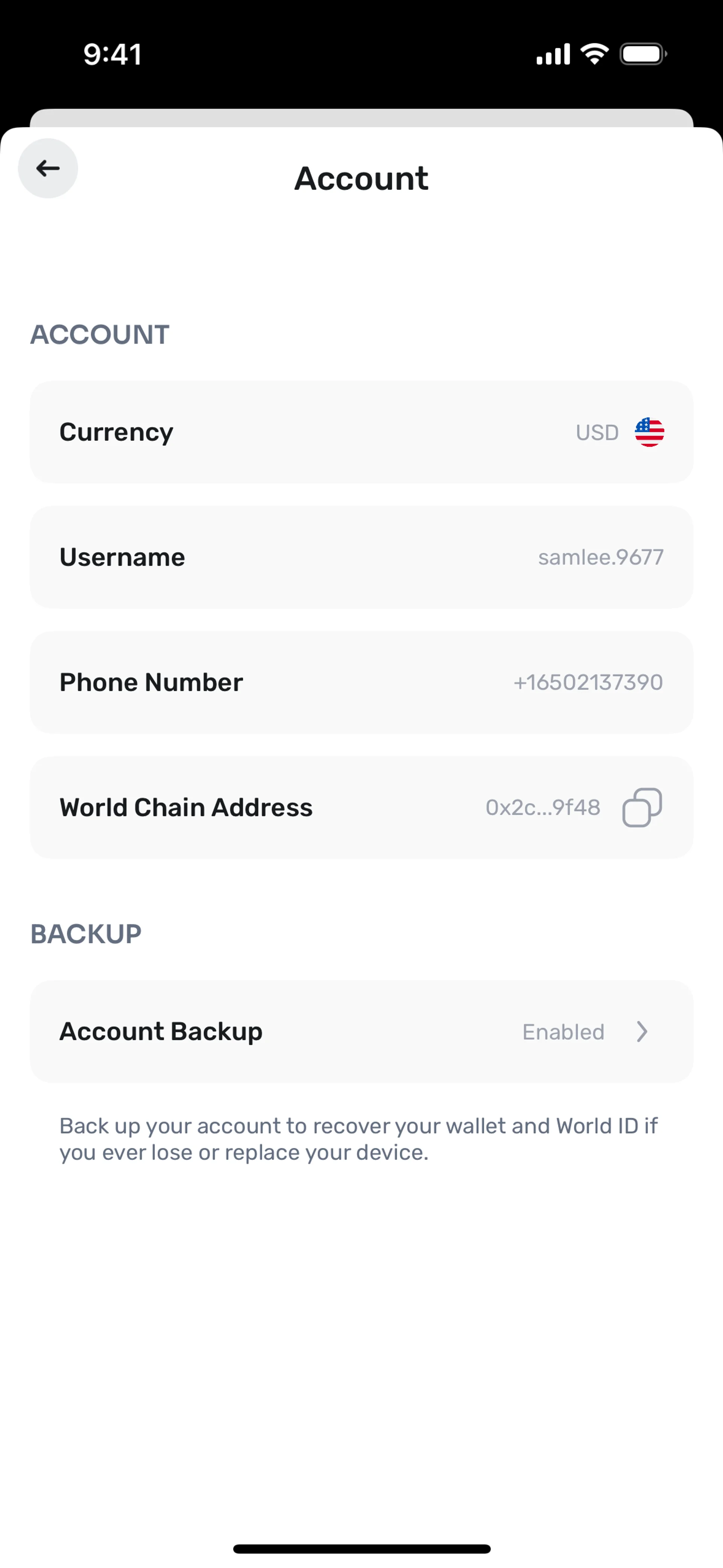Open Account Backup settings
This screenshot has width=723, height=1568.
[x=361, y=1032]
